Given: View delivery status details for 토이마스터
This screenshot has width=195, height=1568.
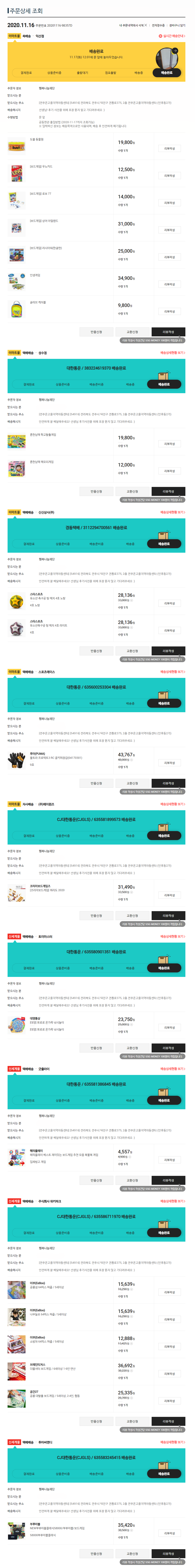Looking at the screenshot, I should point(172,937).
